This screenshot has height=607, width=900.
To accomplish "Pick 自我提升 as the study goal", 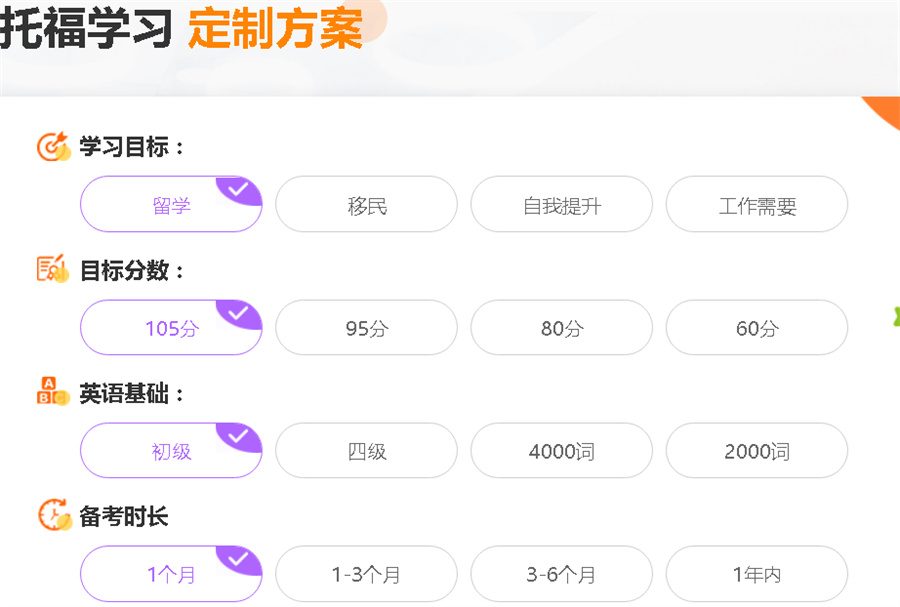I will pos(561,205).
